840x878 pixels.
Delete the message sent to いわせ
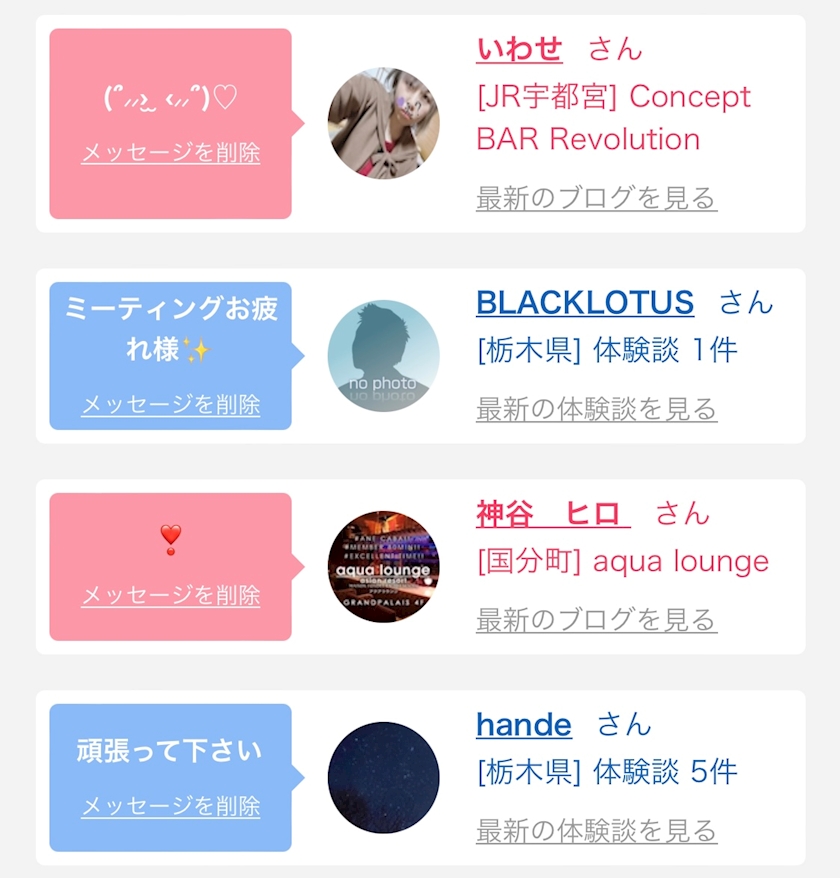click(170, 153)
